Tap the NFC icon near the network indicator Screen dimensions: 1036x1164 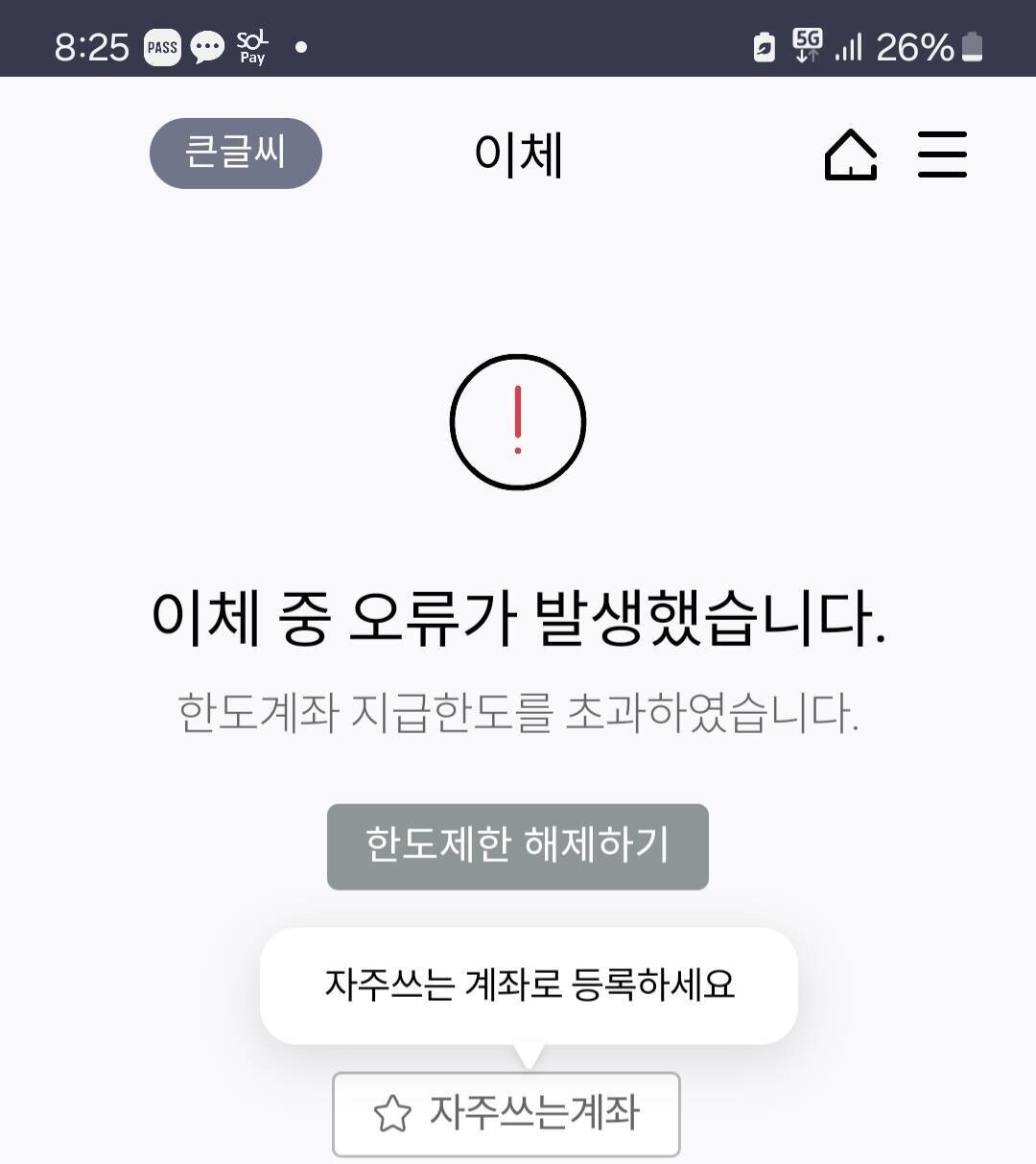coord(763,46)
